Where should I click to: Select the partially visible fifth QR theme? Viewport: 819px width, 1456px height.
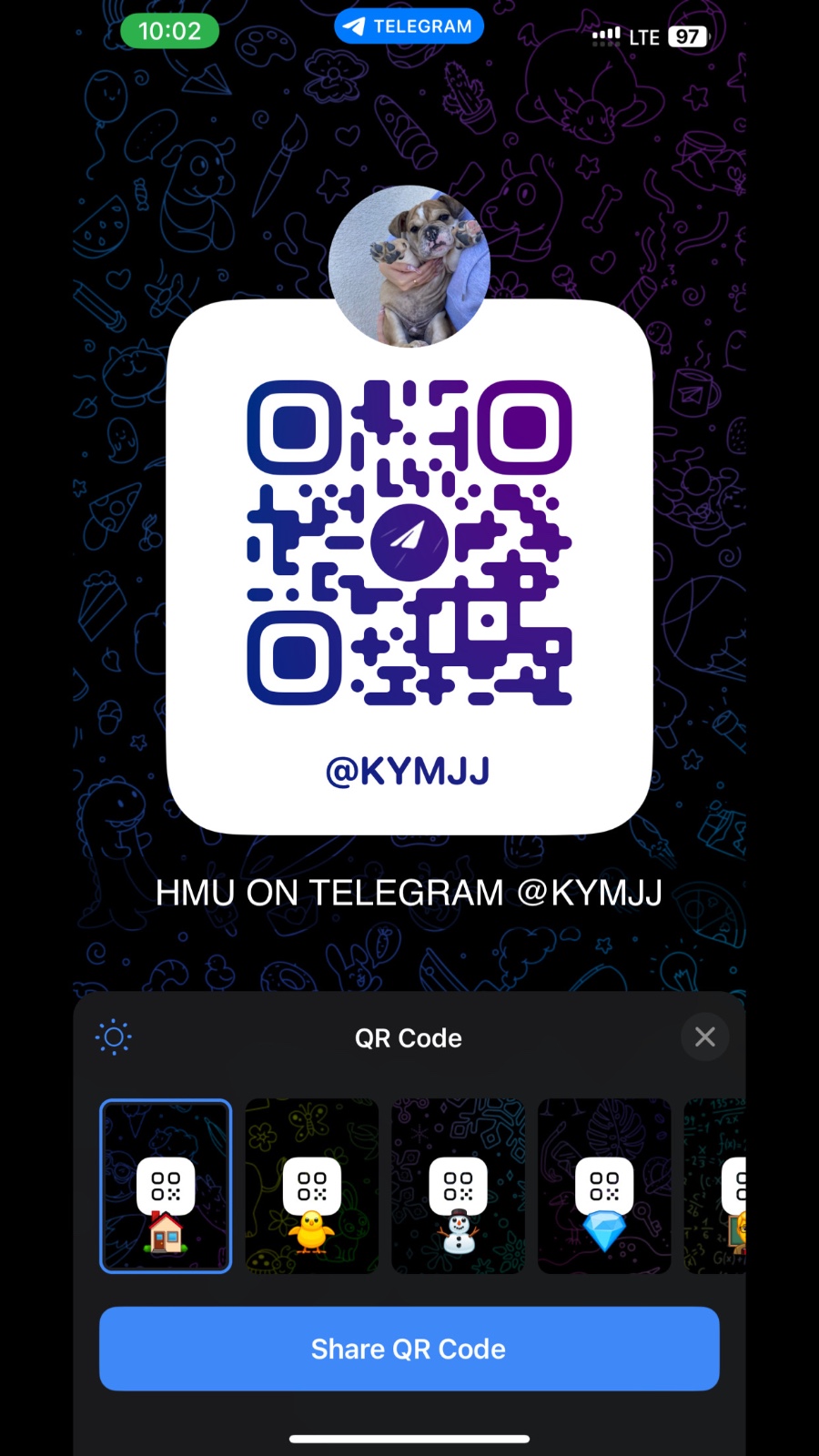[717, 1186]
